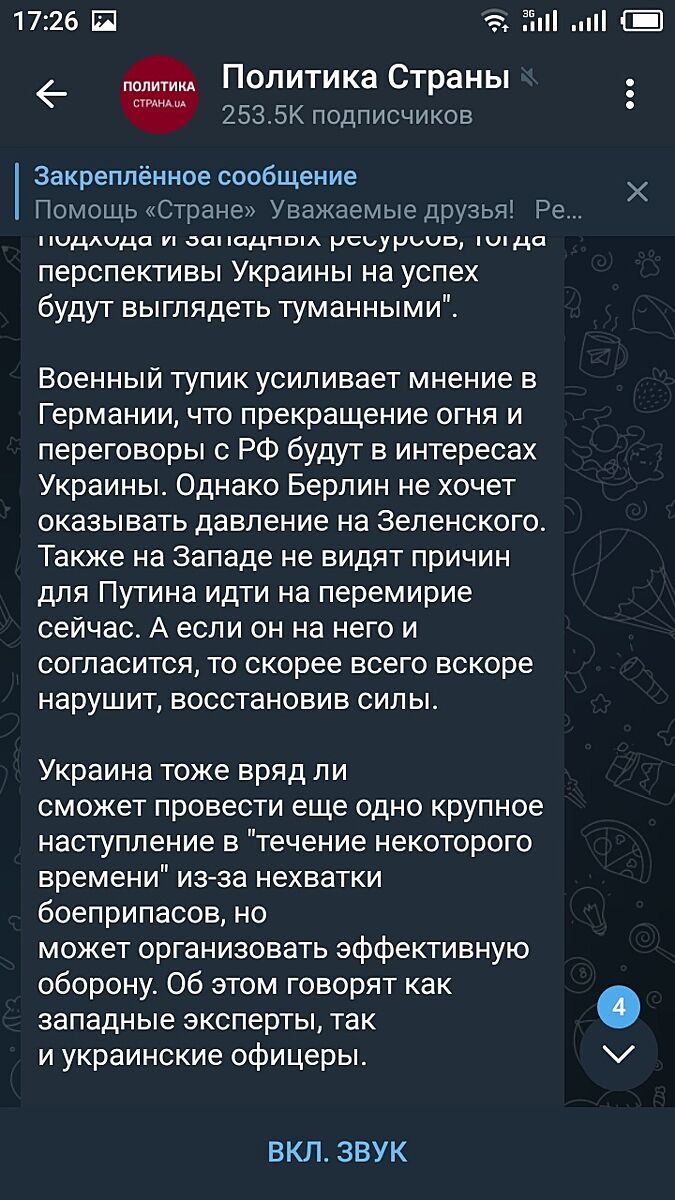675x1200 pixels.
Task: Dismiss the pinned message banner
Action: click(637, 192)
